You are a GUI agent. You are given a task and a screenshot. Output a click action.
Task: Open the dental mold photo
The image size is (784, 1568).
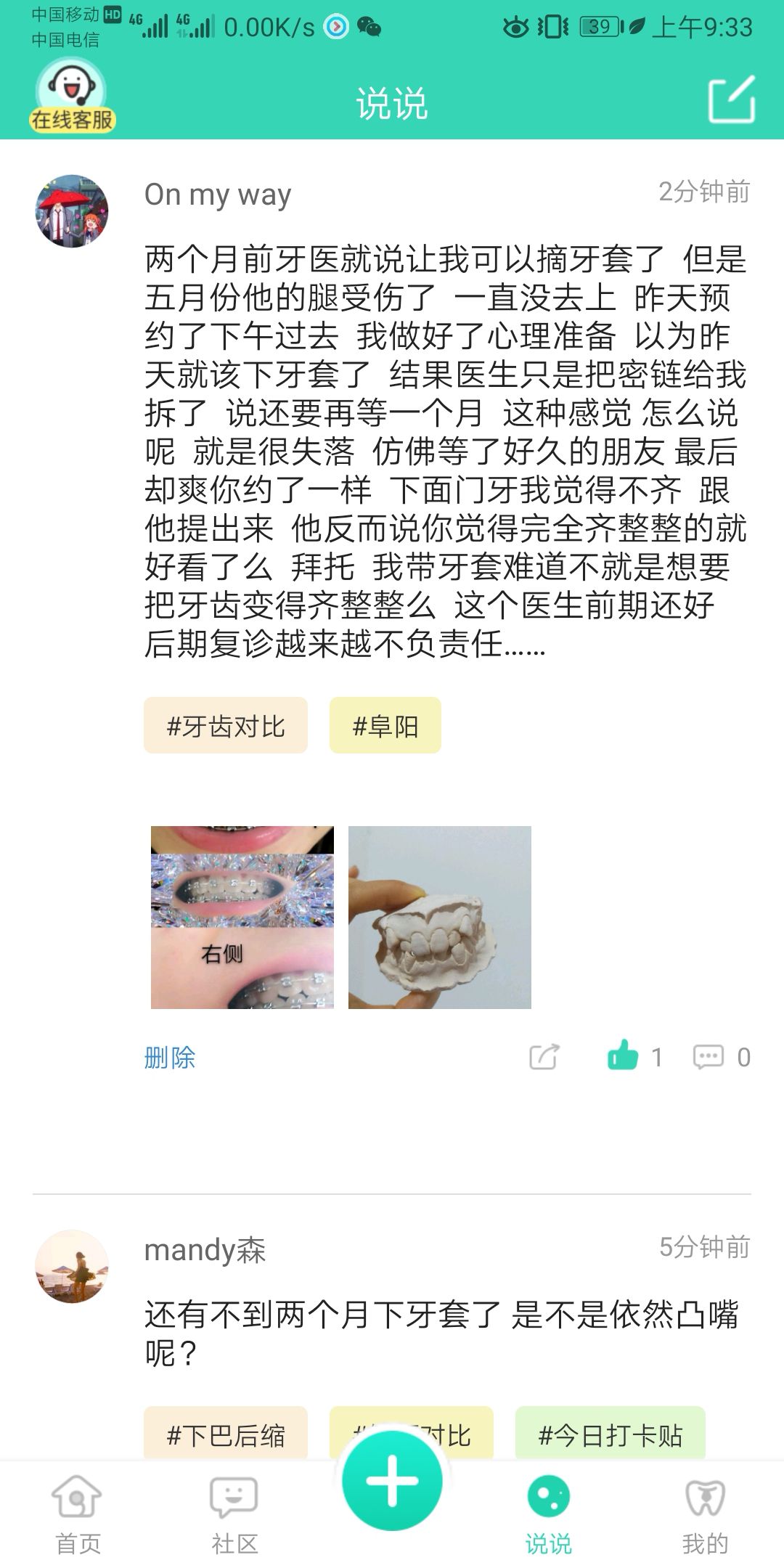point(440,917)
